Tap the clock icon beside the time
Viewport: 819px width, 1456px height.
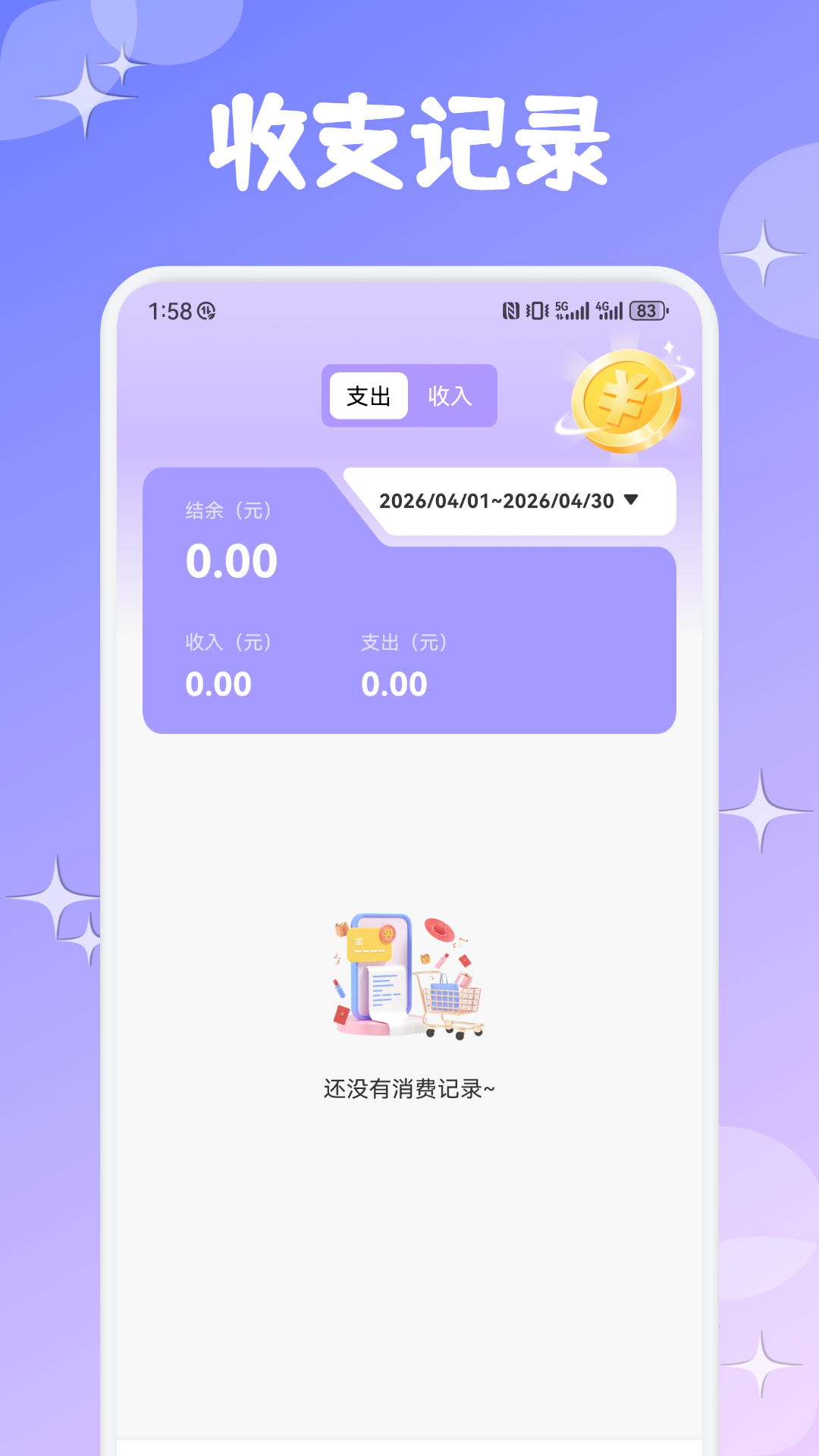(206, 311)
